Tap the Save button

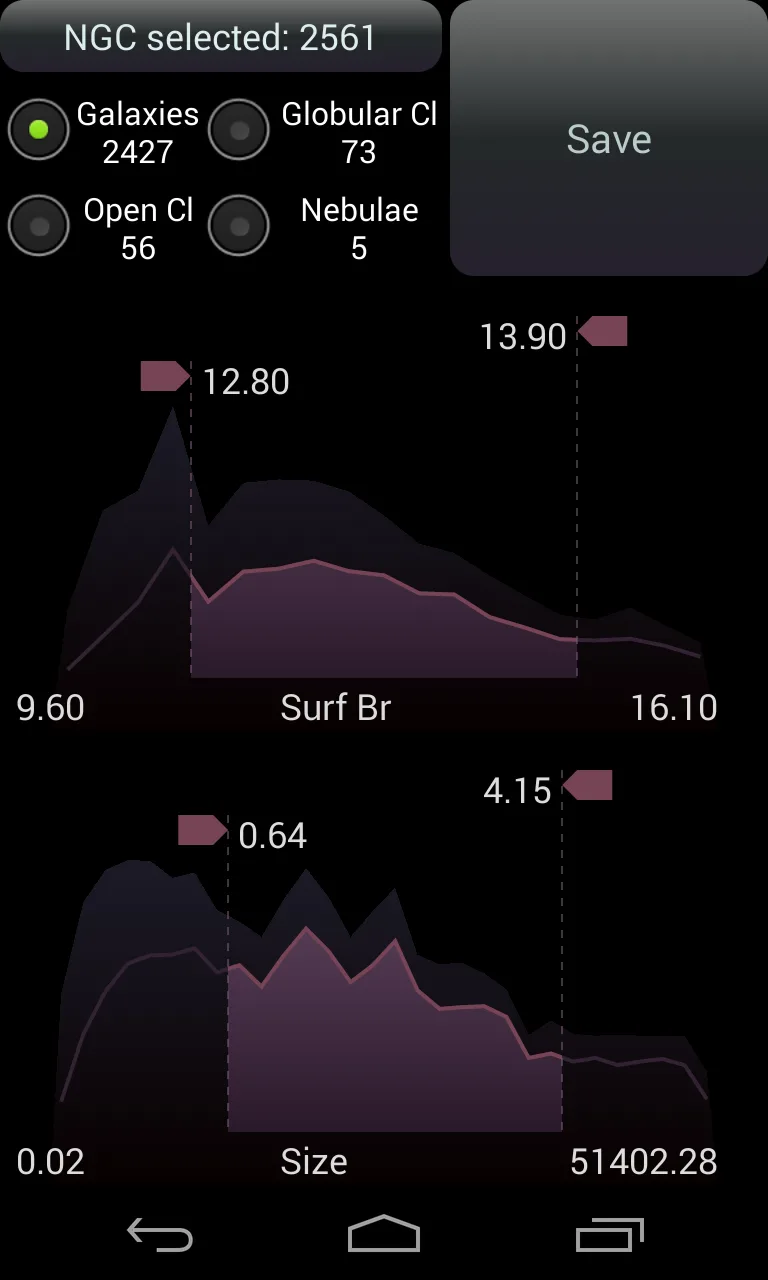pos(608,138)
